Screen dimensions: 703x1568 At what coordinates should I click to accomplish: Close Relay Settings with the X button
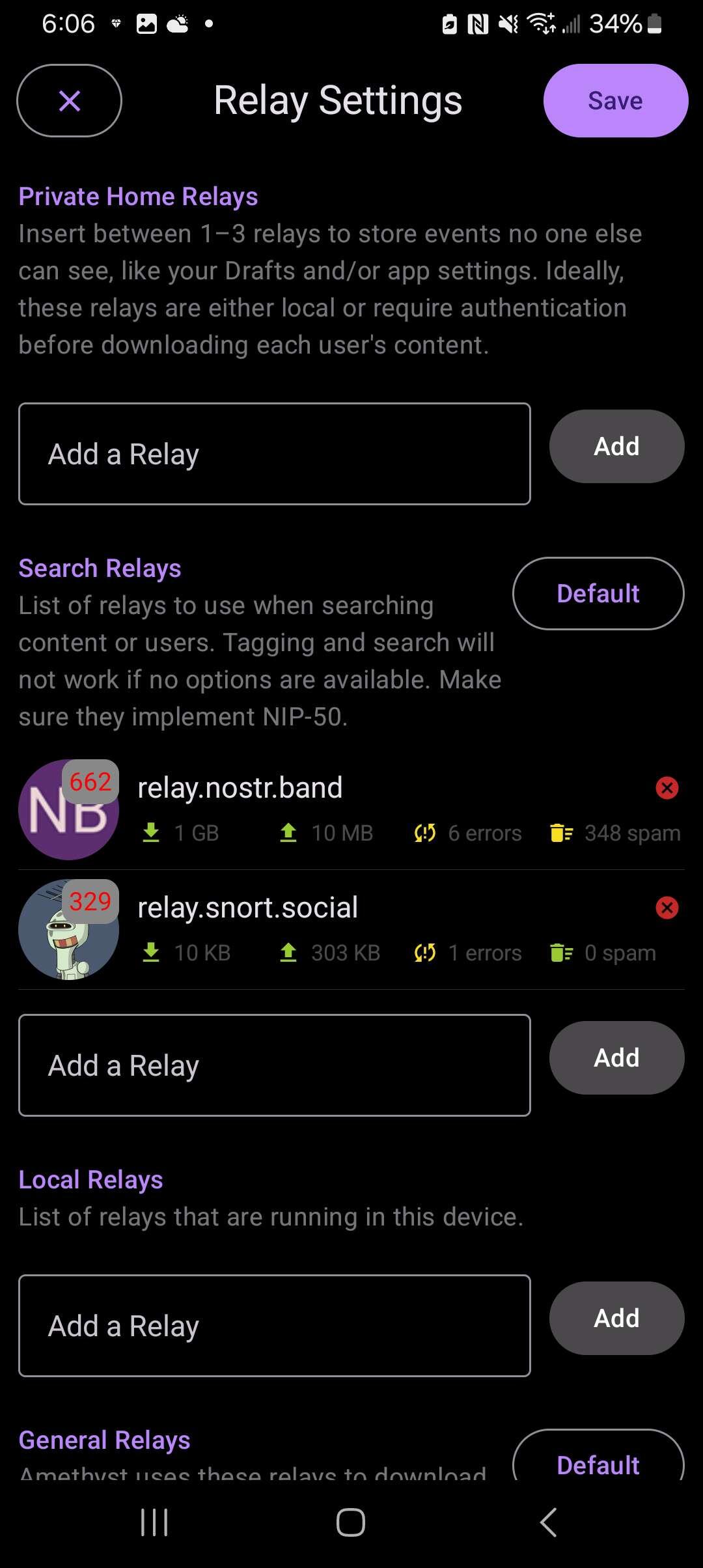pyautogui.click(x=69, y=101)
